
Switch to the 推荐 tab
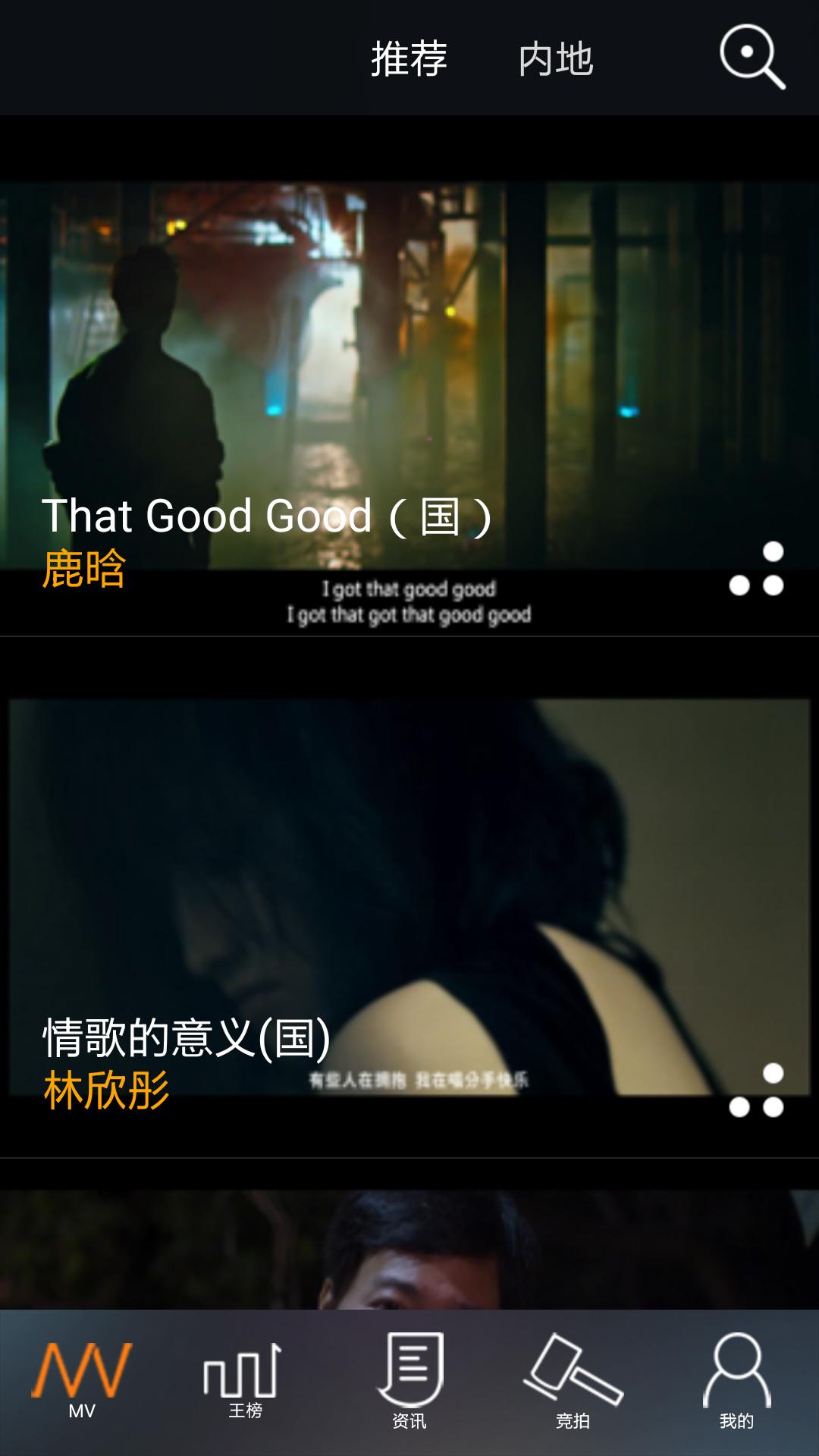tap(409, 59)
